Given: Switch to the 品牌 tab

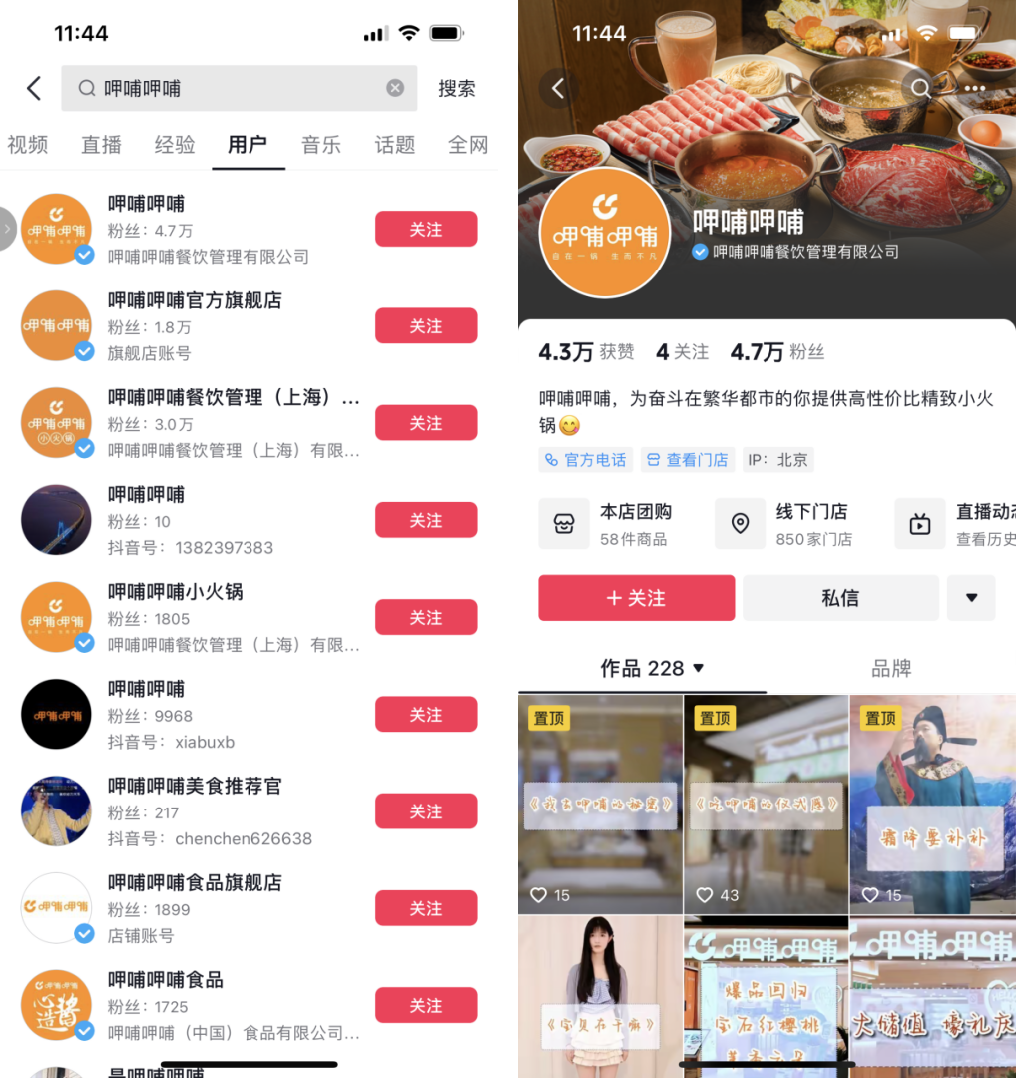Looking at the screenshot, I should click(x=890, y=668).
